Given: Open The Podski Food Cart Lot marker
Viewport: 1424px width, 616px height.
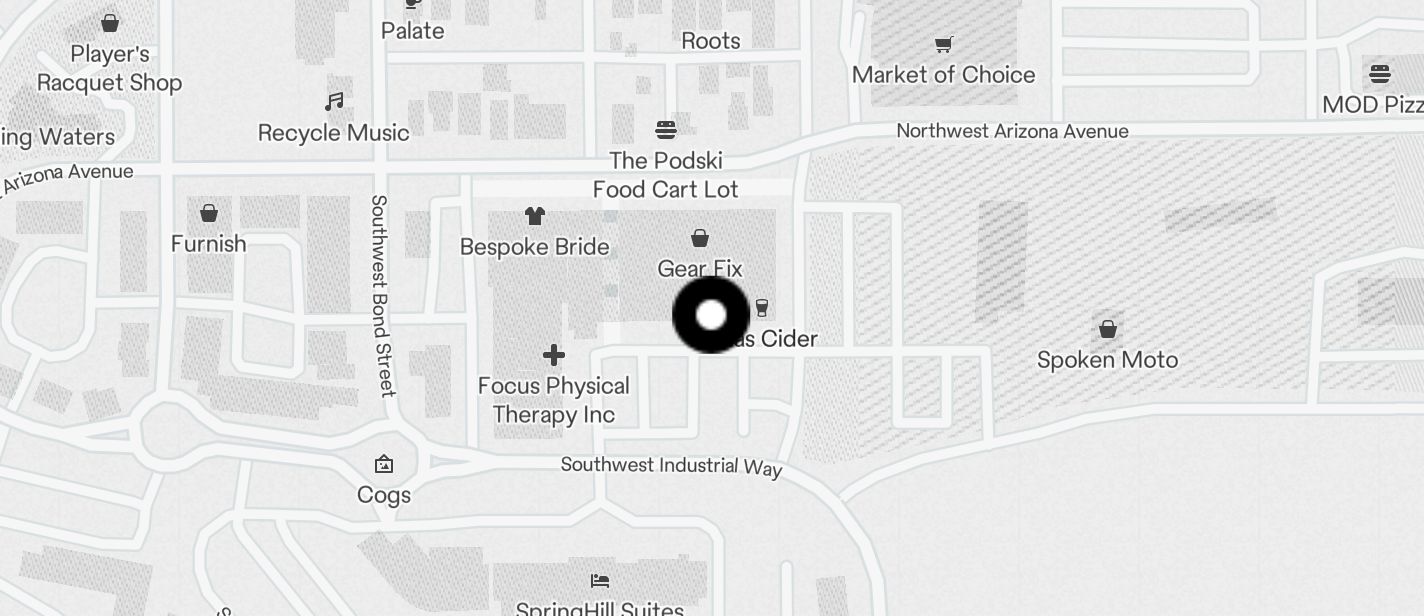Looking at the screenshot, I should coord(666,130).
